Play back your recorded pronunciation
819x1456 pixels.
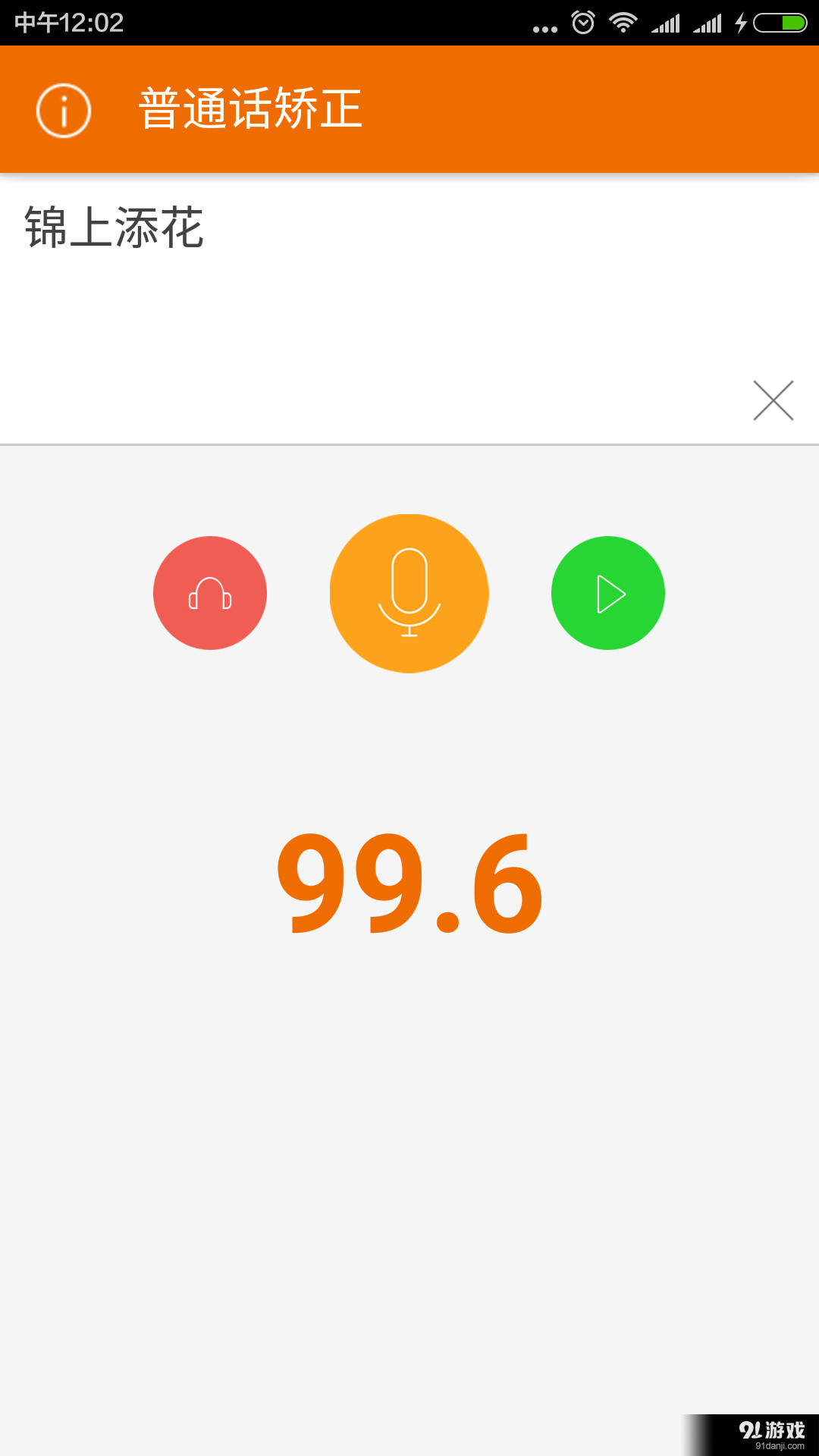click(607, 592)
